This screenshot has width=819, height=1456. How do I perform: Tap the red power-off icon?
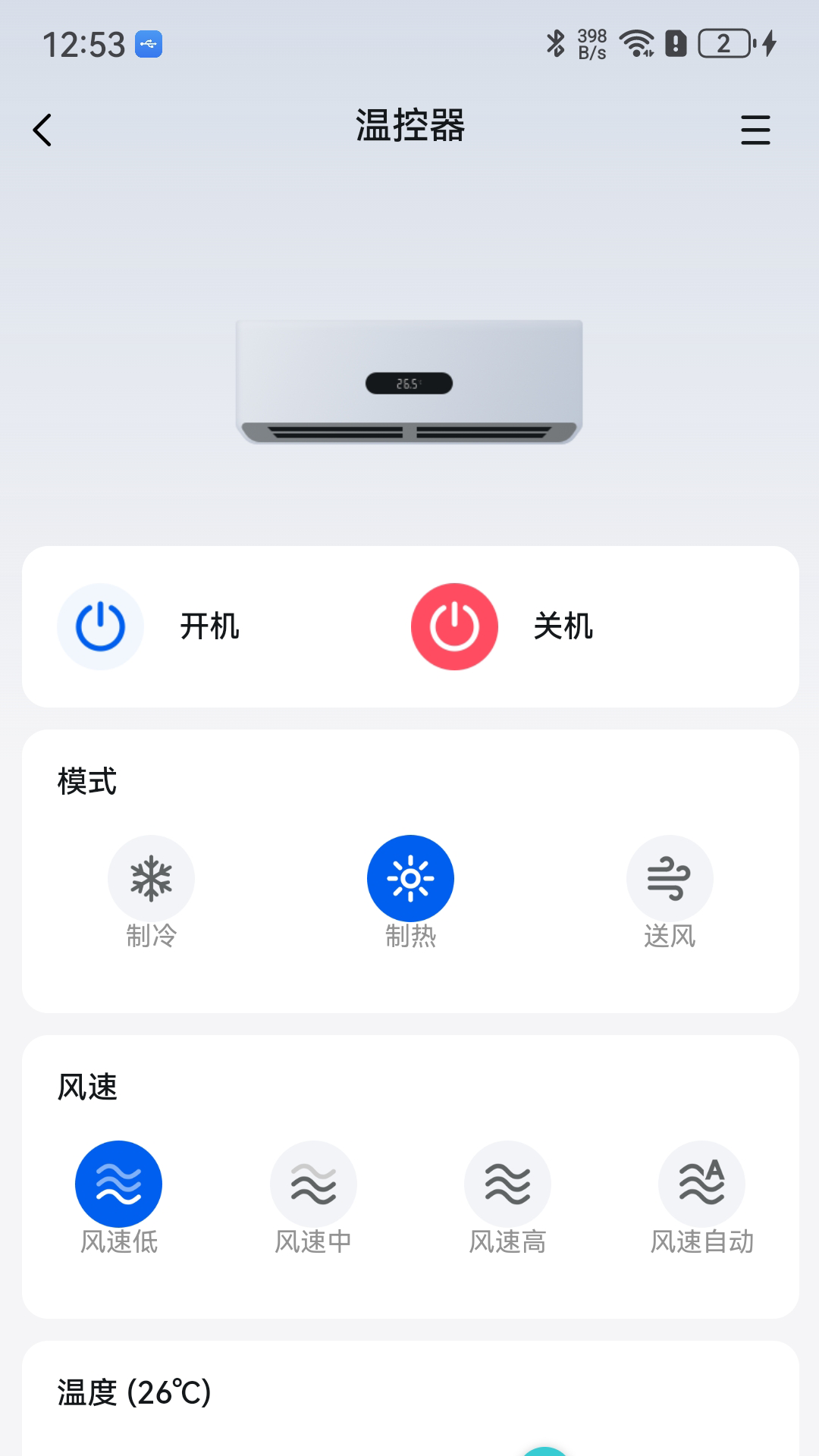(454, 626)
